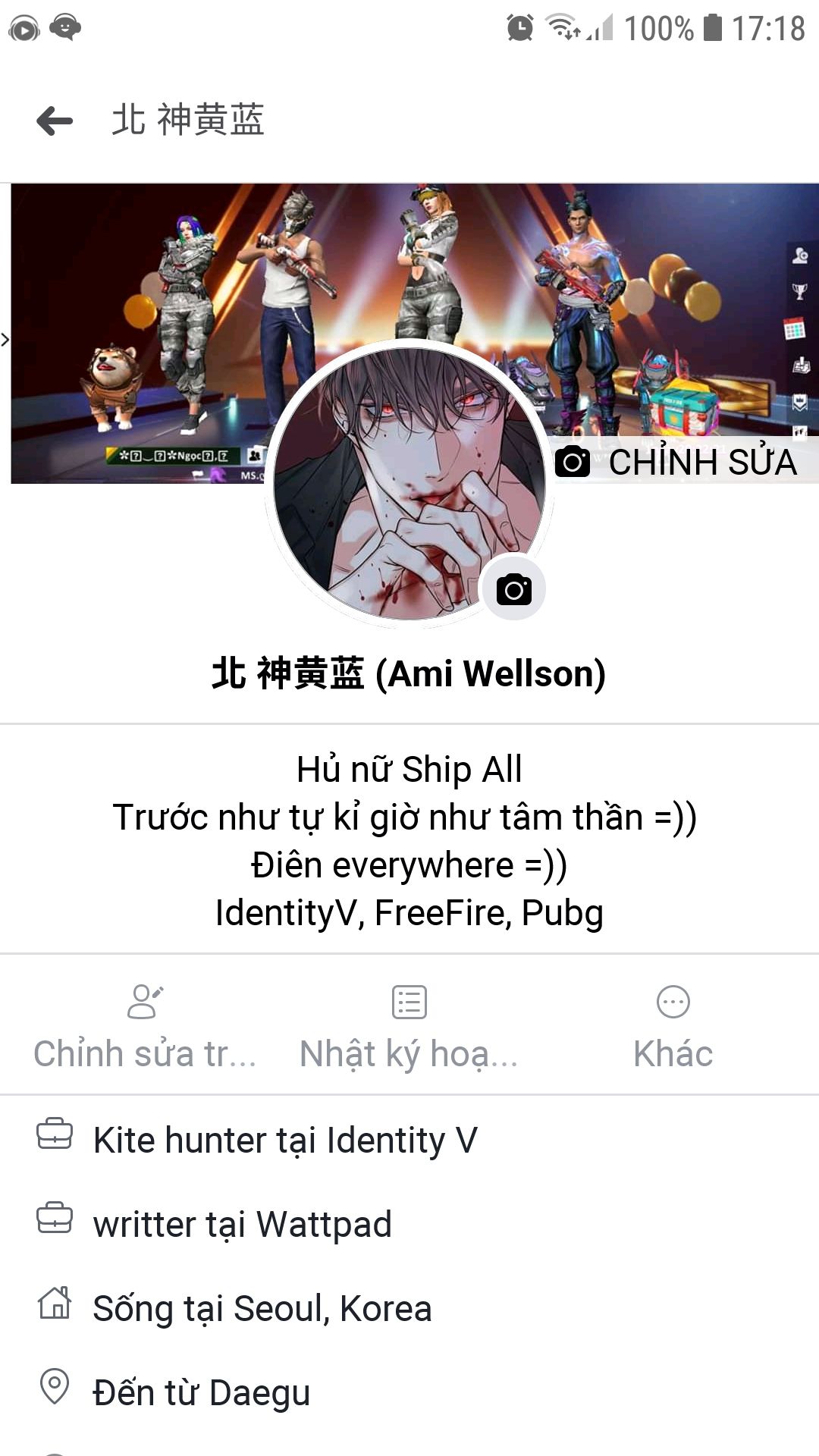Tap CHỈNH SỬA to edit cover photo
Viewport: 819px width, 1456px height.
coord(676,461)
